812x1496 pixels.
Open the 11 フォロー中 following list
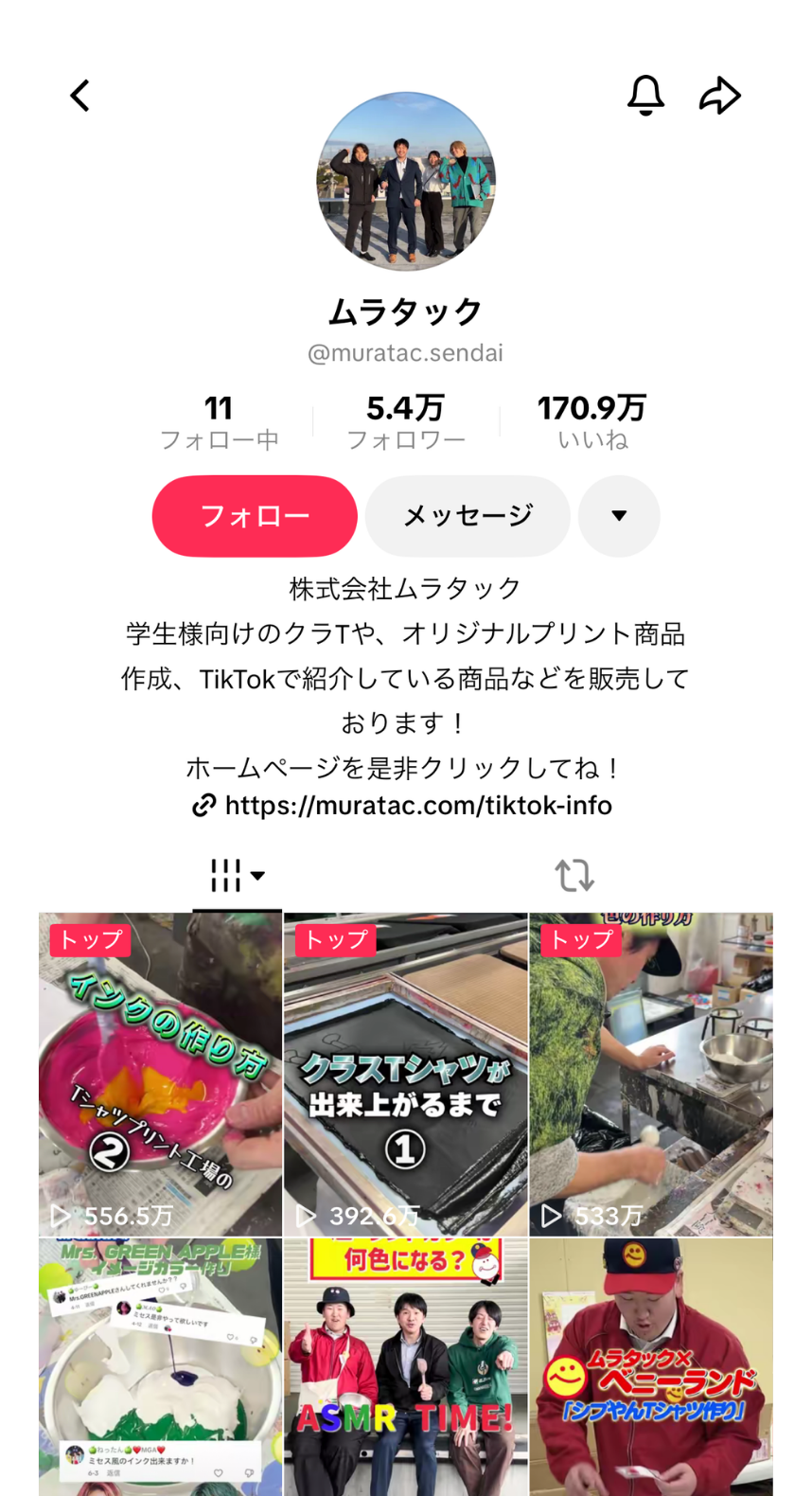click(218, 420)
